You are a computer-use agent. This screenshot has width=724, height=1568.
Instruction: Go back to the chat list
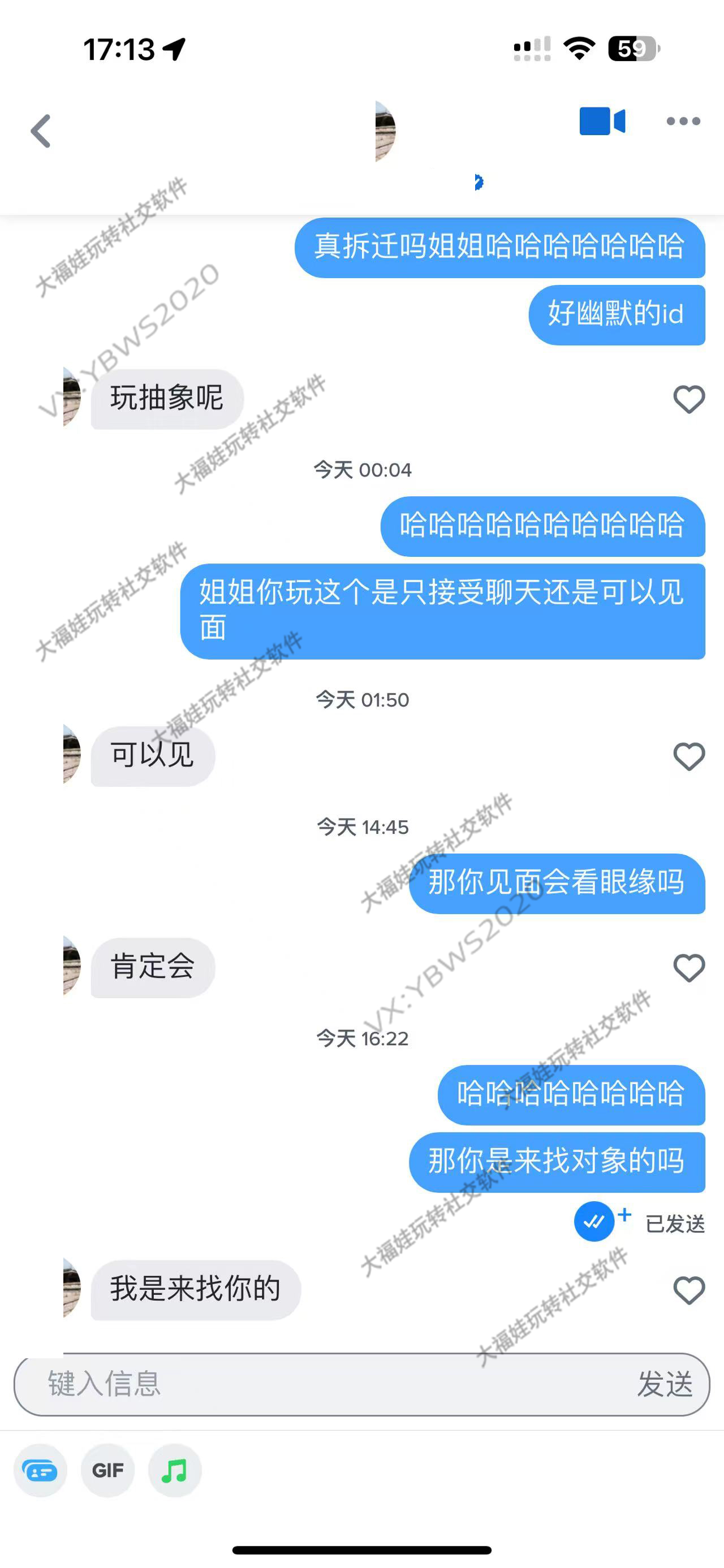41,131
